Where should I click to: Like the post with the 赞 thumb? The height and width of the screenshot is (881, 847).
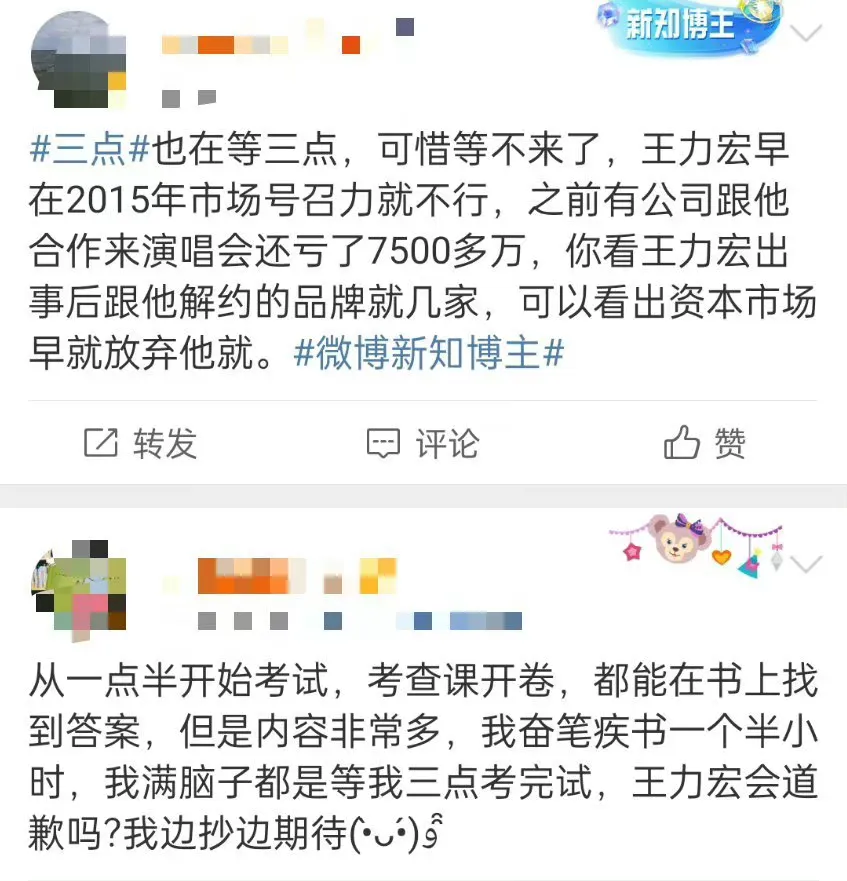point(705,443)
